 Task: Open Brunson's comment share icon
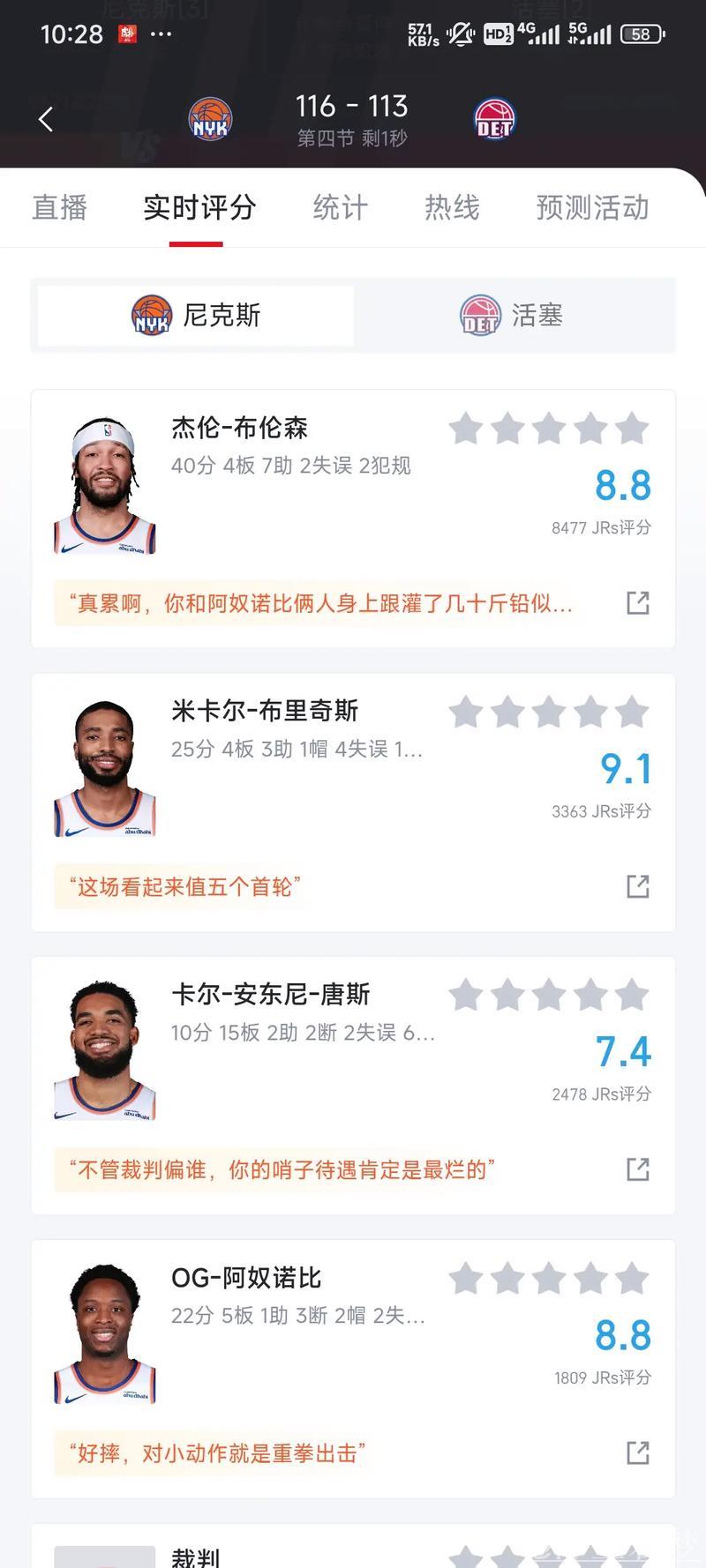pos(637,603)
